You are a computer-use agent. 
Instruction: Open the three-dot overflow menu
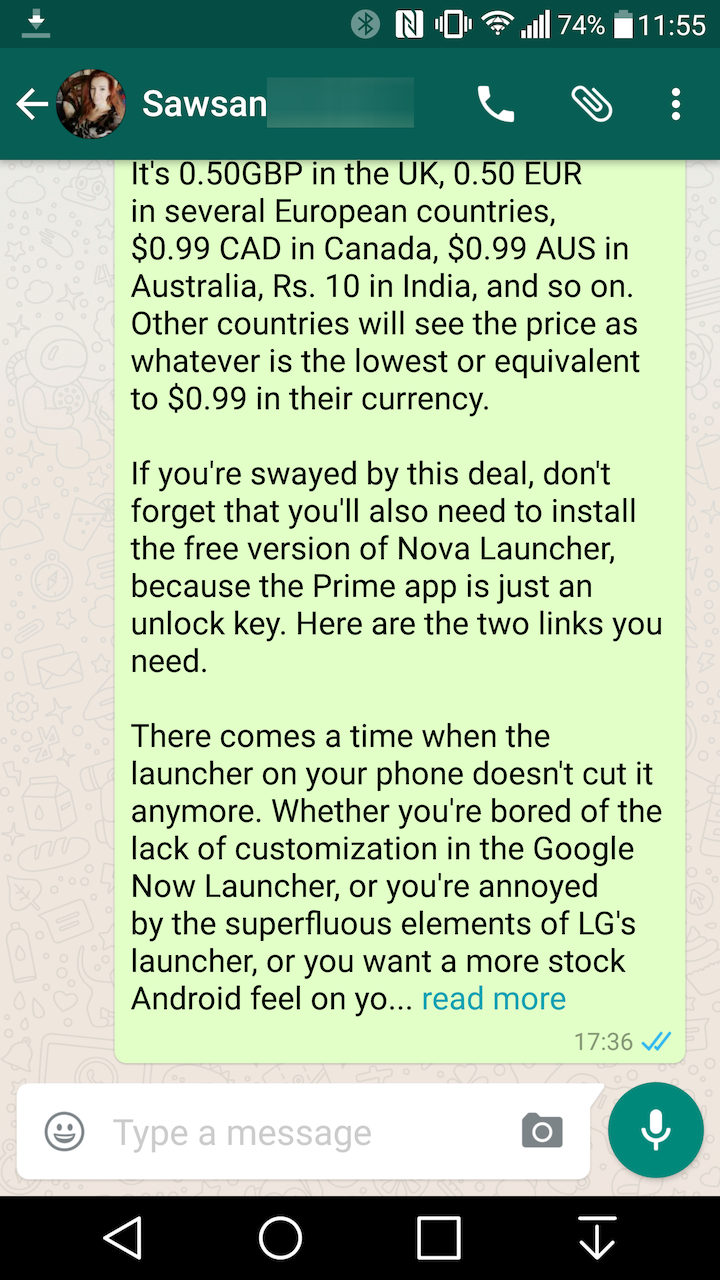(676, 104)
